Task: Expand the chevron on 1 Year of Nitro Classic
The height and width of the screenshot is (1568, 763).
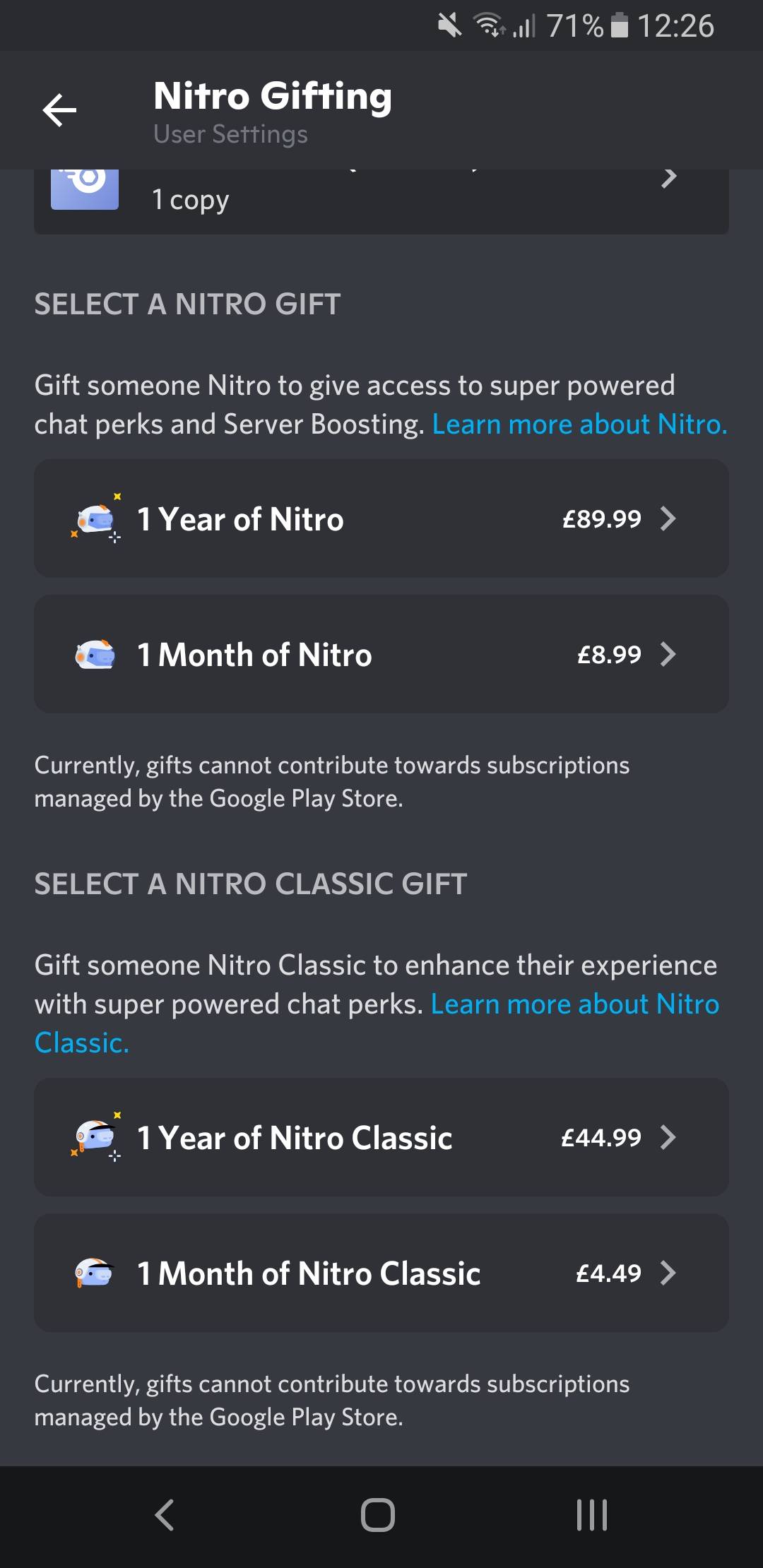Action: [668, 1137]
